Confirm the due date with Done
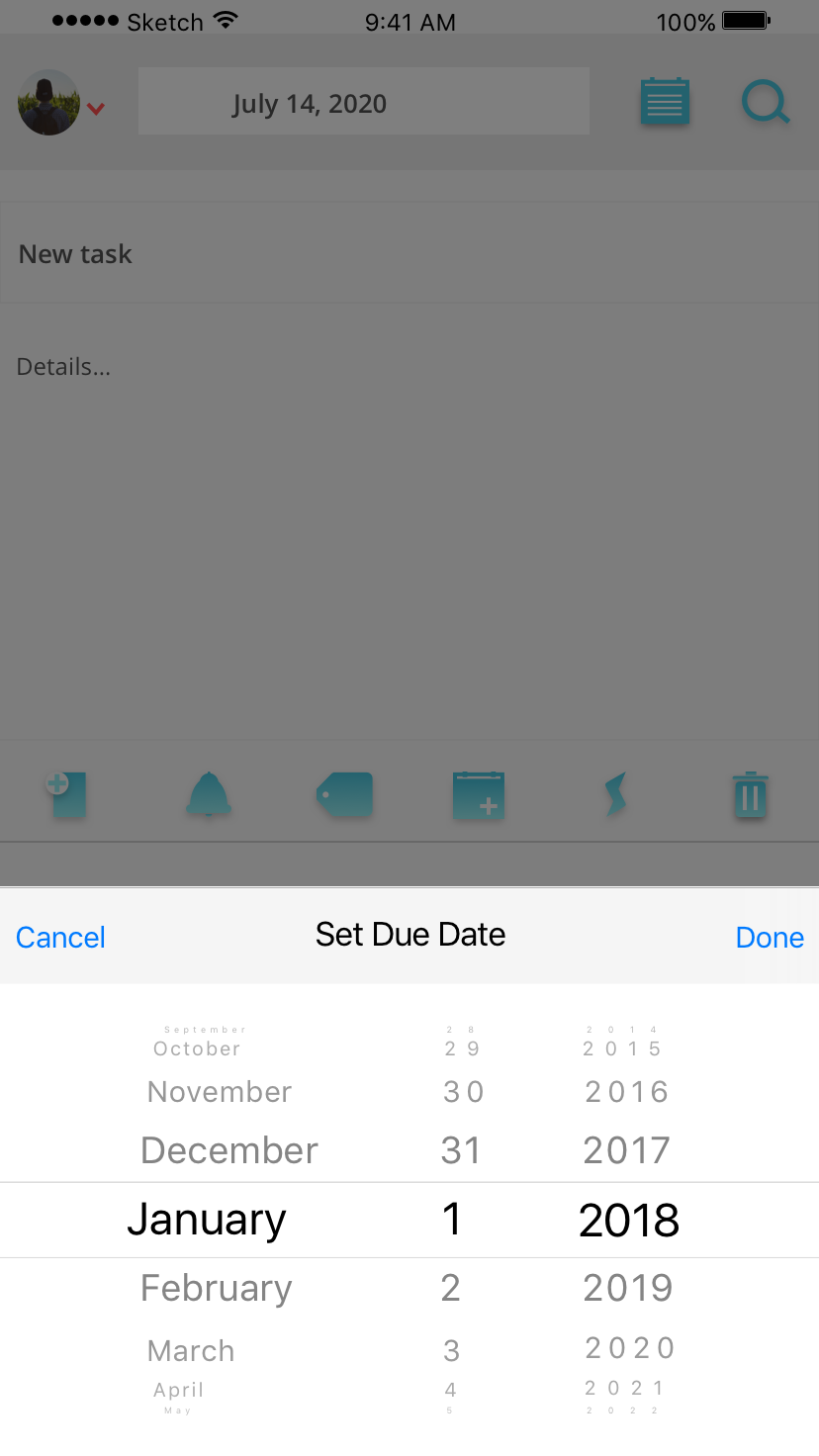The height and width of the screenshot is (1456, 819). 770,937
